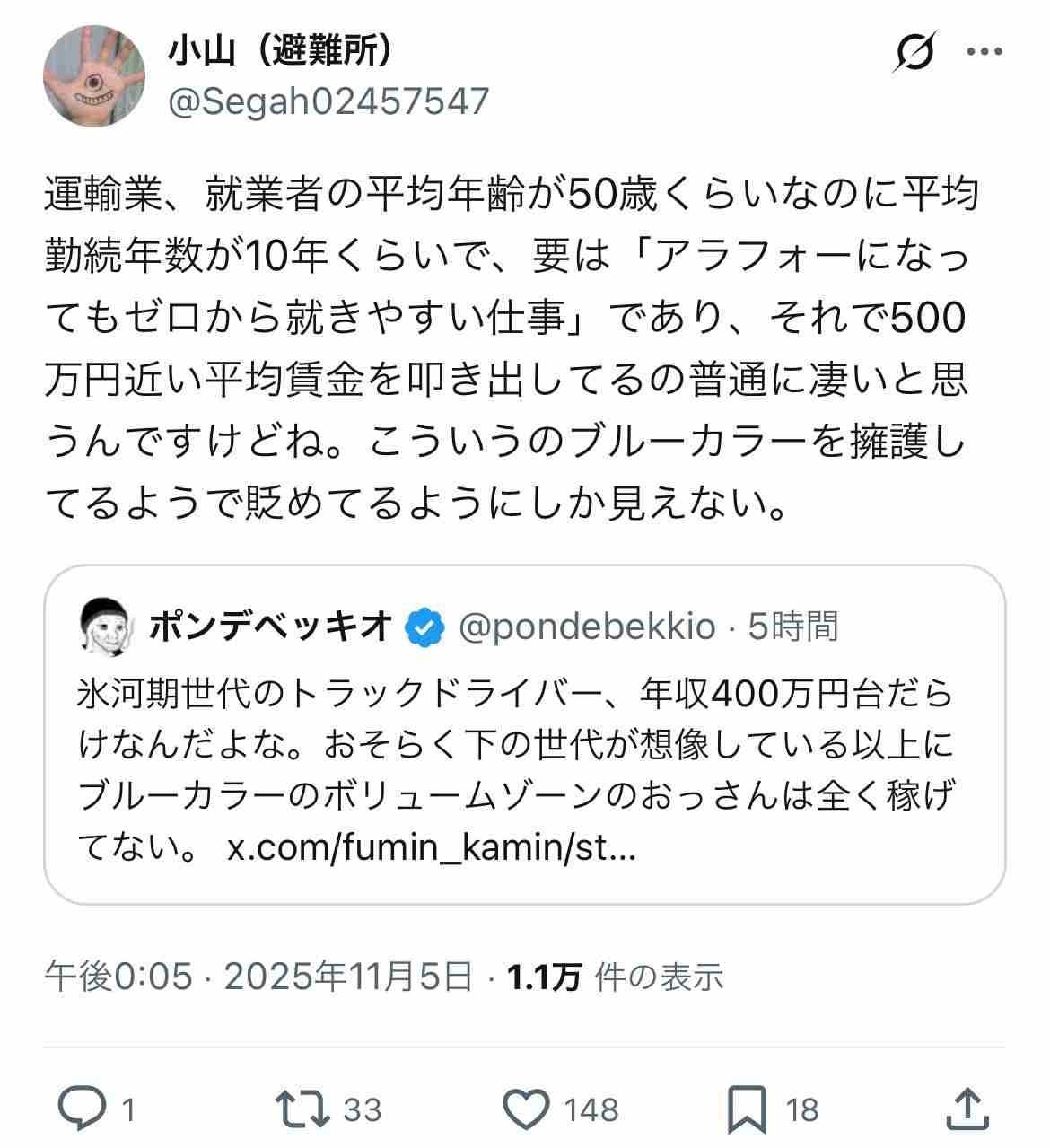Image resolution: width=1050 pixels, height=1148 pixels.
Task: Reply to this post
Action: 83,1109
